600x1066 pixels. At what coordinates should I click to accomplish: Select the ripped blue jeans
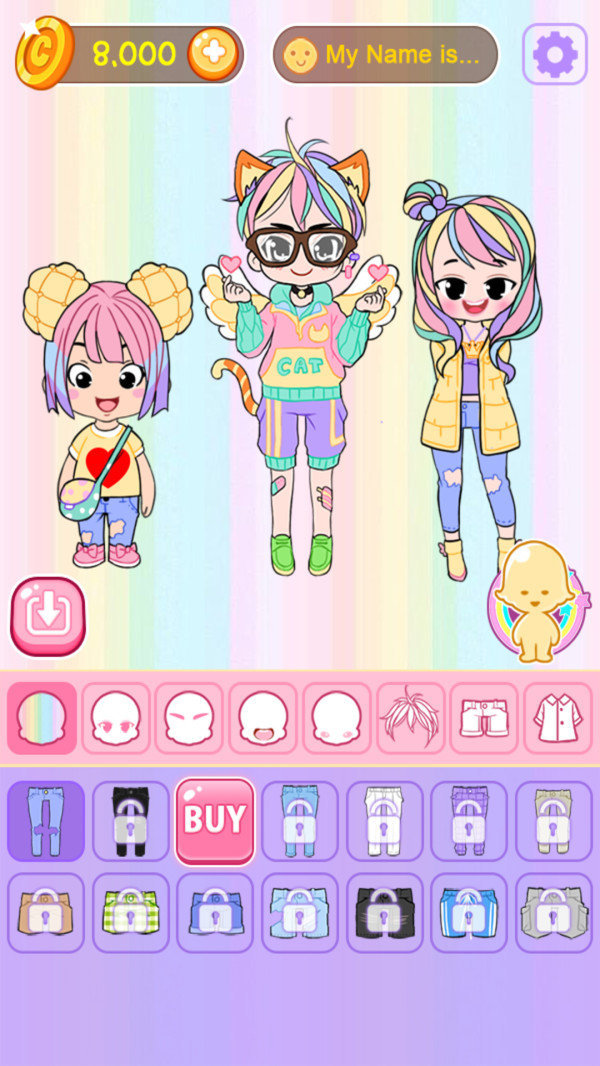[46, 821]
